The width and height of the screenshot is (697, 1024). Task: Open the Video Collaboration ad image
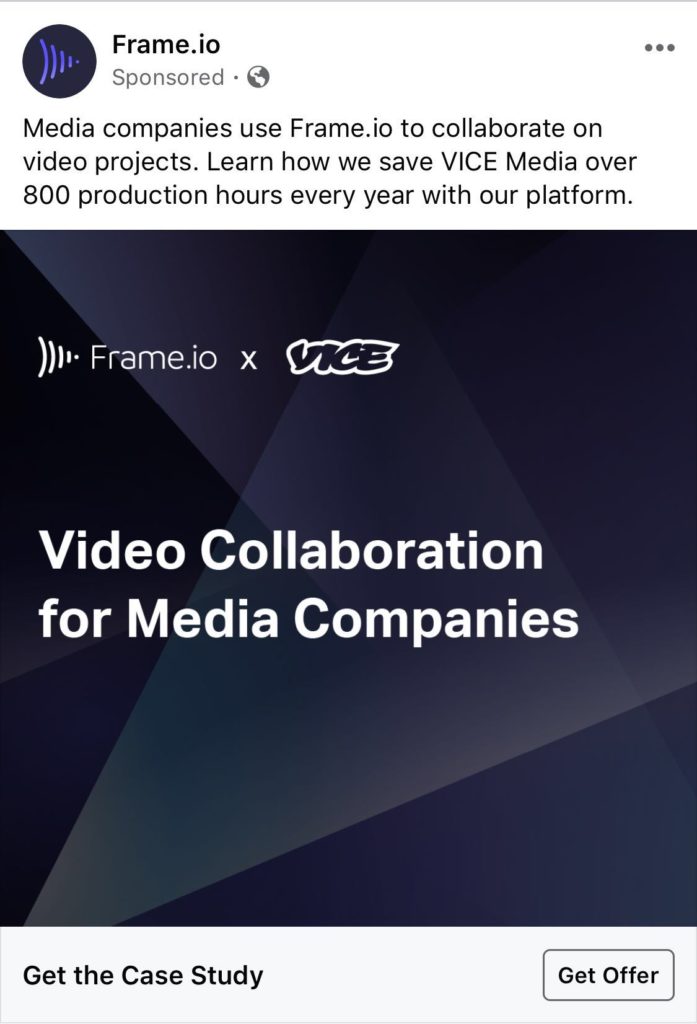348,577
